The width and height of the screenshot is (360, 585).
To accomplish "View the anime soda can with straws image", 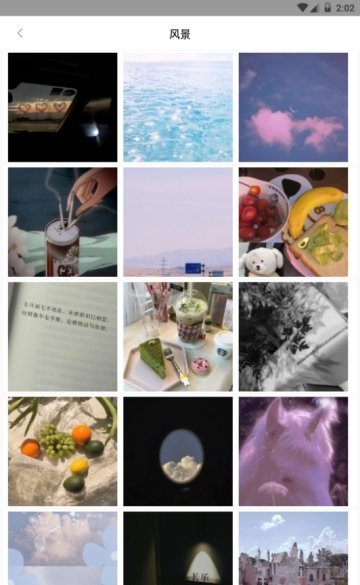I will pos(63,222).
